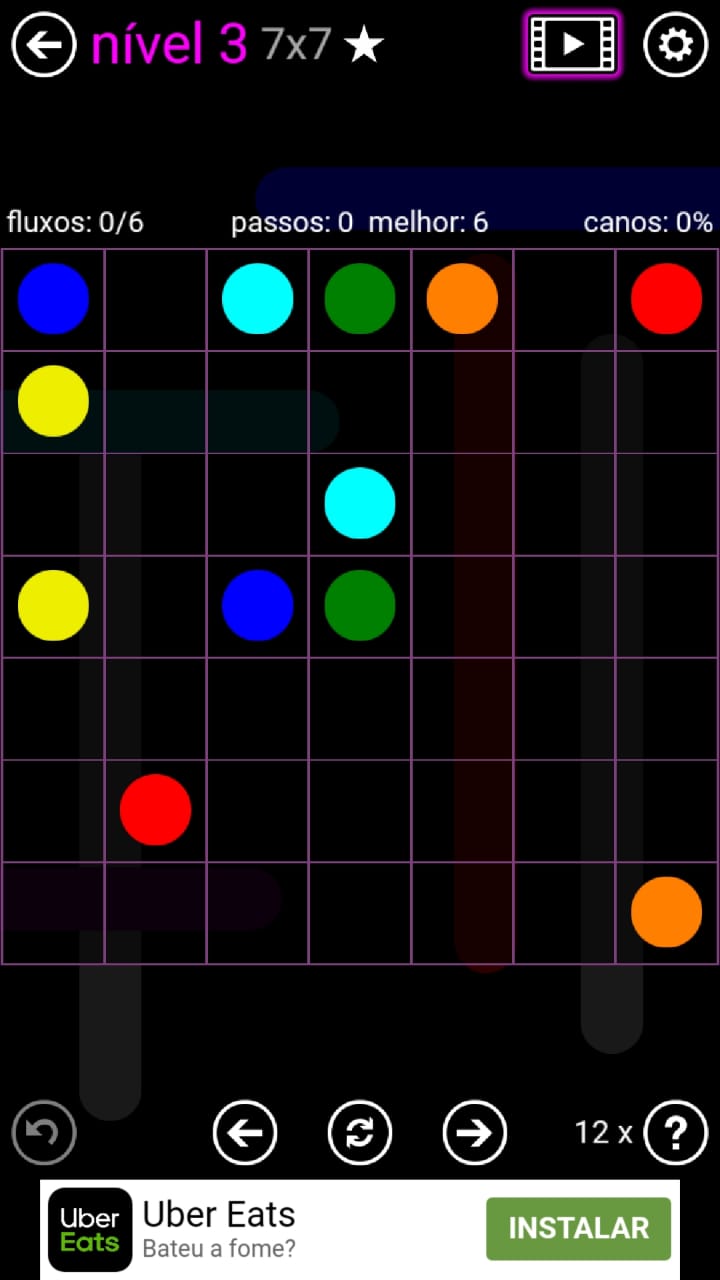Use a hint with the question mark
The height and width of the screenshot is (1280, 720).
pyautogui.click(x=676, y=1133)
